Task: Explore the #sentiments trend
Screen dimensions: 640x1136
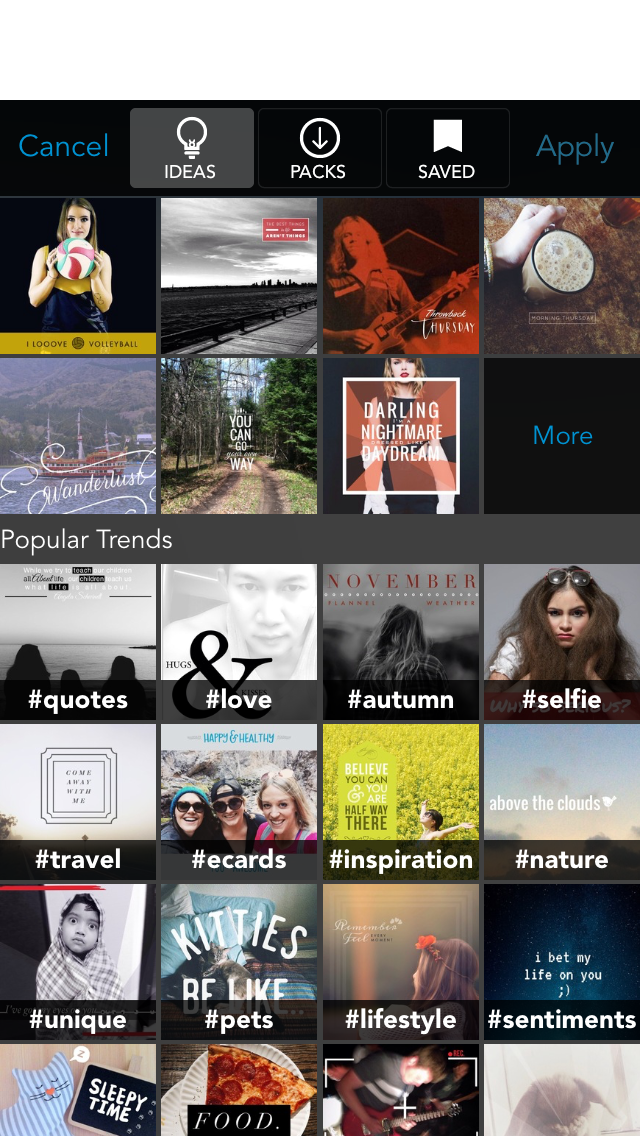Action: (562, 962)
